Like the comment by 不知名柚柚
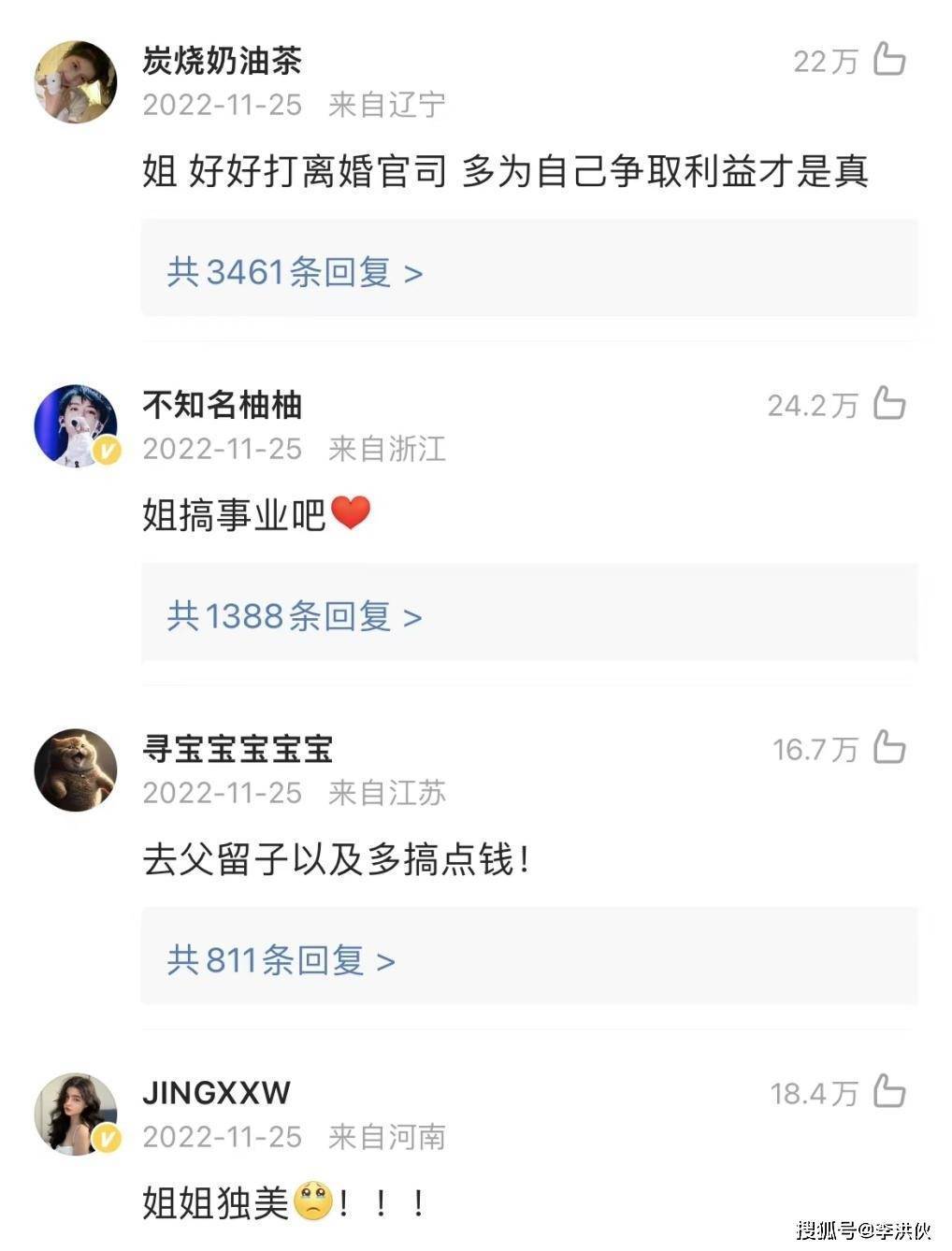This screenshot has height=1251, width=952. (888, 404)
